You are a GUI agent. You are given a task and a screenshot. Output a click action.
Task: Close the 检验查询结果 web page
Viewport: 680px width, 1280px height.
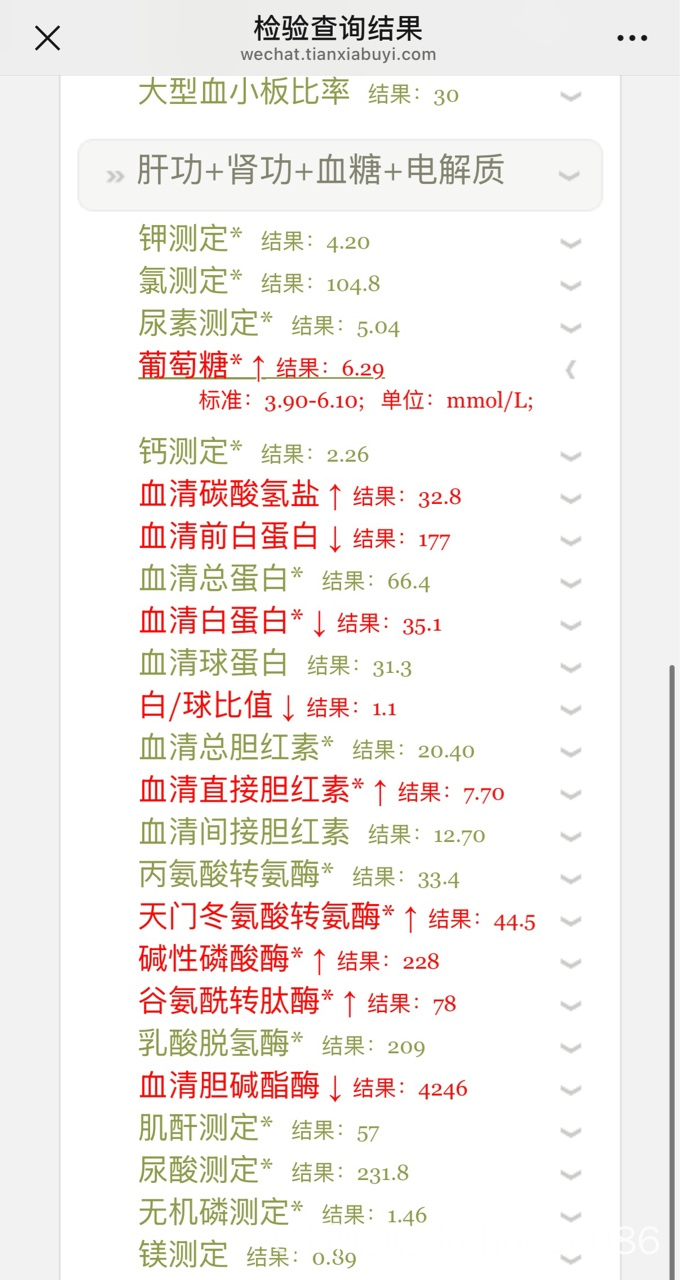tap(47, 38)
